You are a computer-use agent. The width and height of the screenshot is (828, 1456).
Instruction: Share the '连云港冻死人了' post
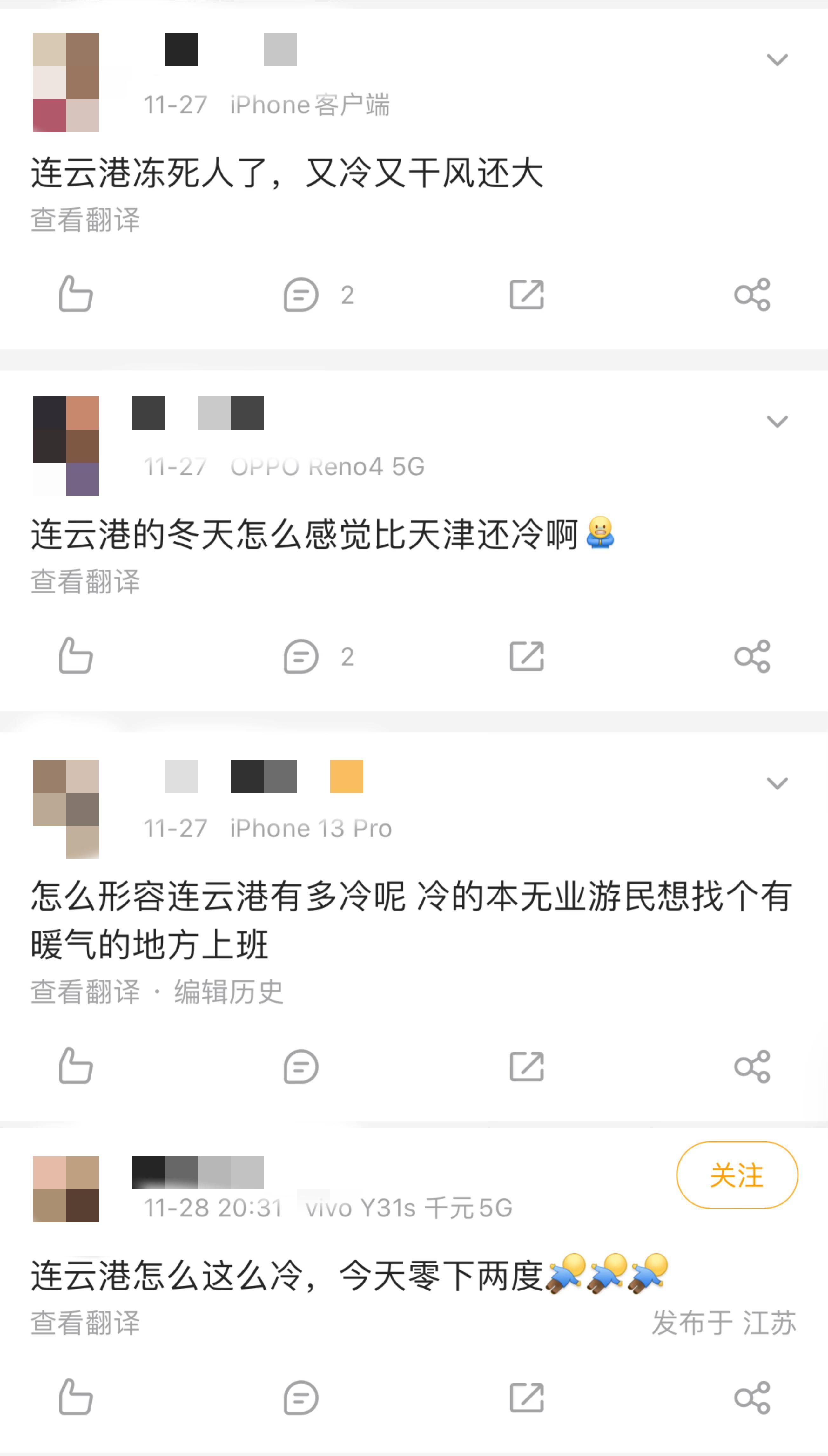click(x=752, y=294)
